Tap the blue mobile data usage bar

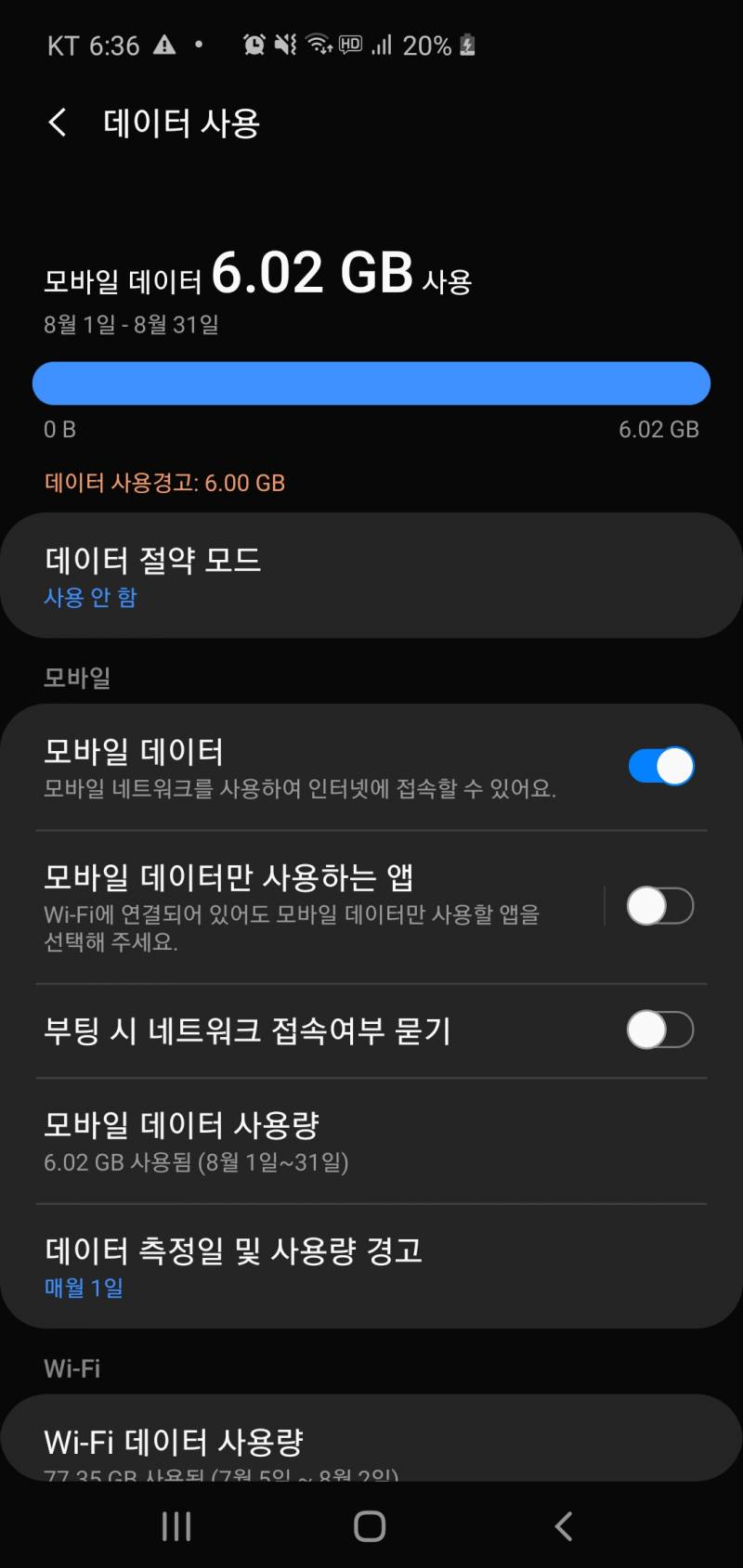tap(371, 382)
